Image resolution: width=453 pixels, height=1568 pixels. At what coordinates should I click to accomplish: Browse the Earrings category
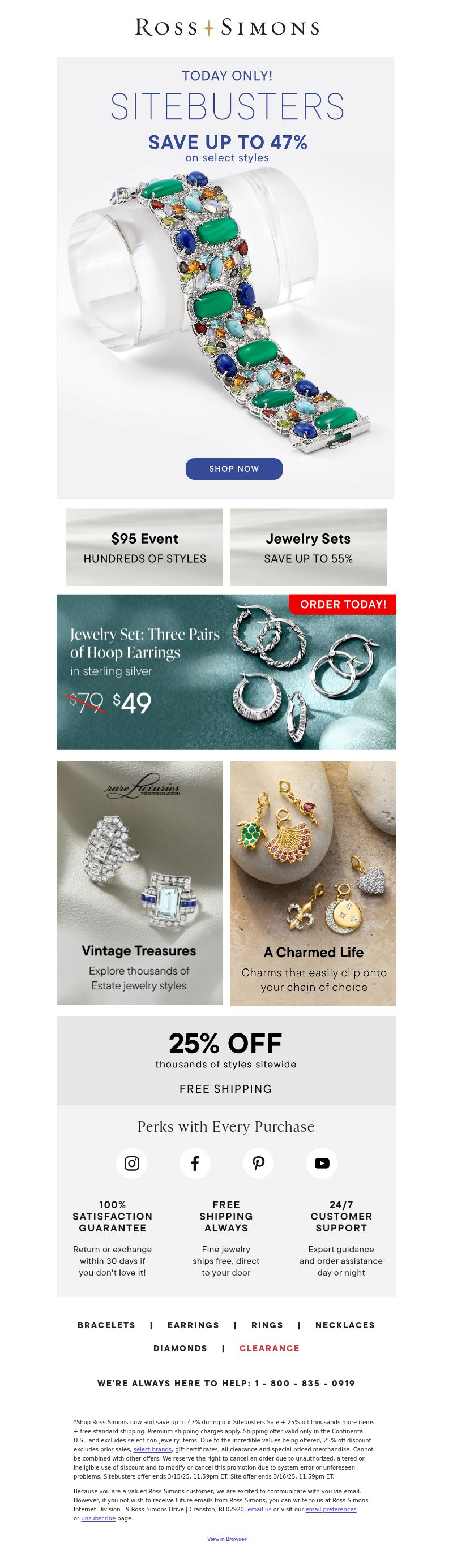[193, 1325]
